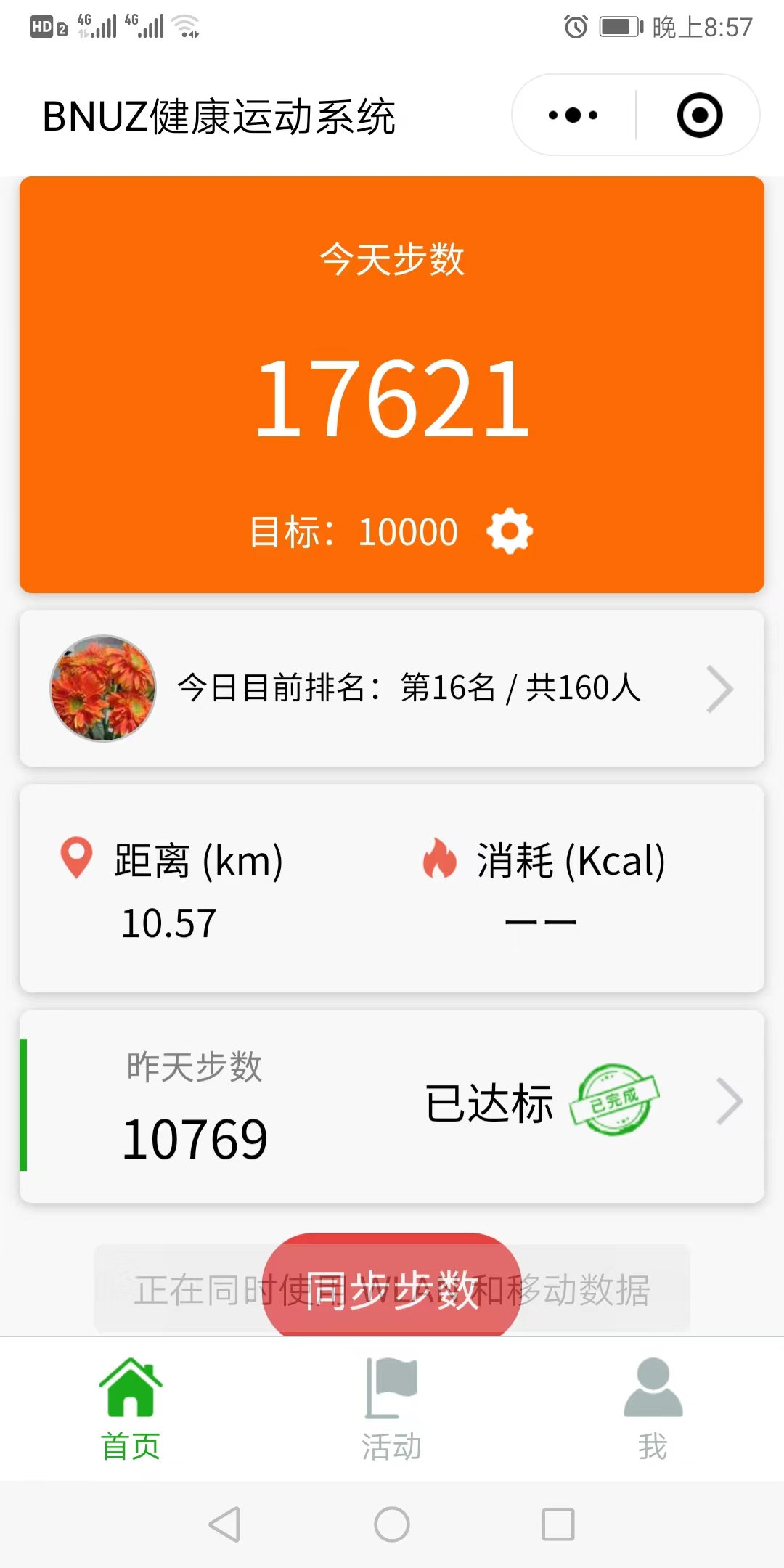Open the step goal settings gear
This screenshot has width=784, height=1568.
tap(510, 531)
